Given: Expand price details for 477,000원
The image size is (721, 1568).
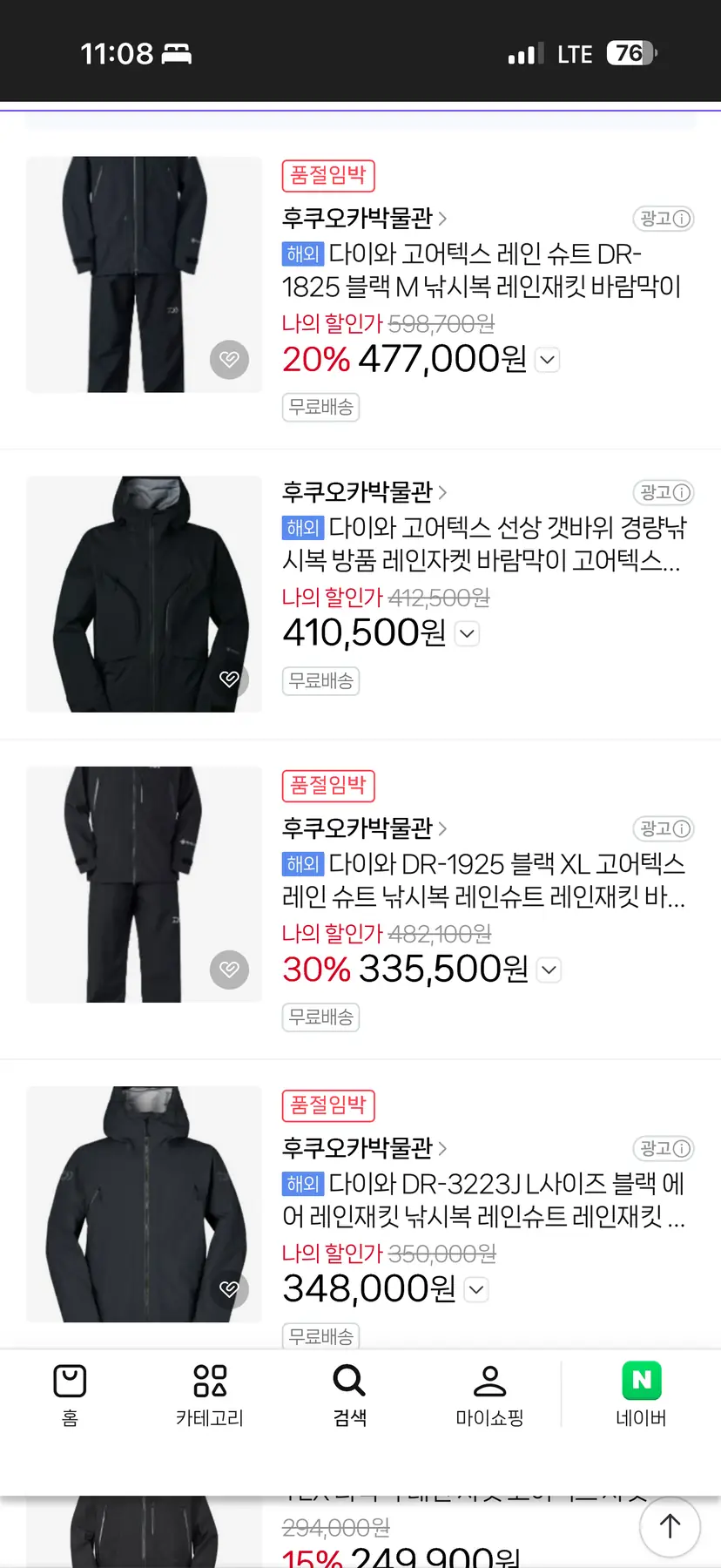Looking at the screenshot, I should [x=548, y=360].
